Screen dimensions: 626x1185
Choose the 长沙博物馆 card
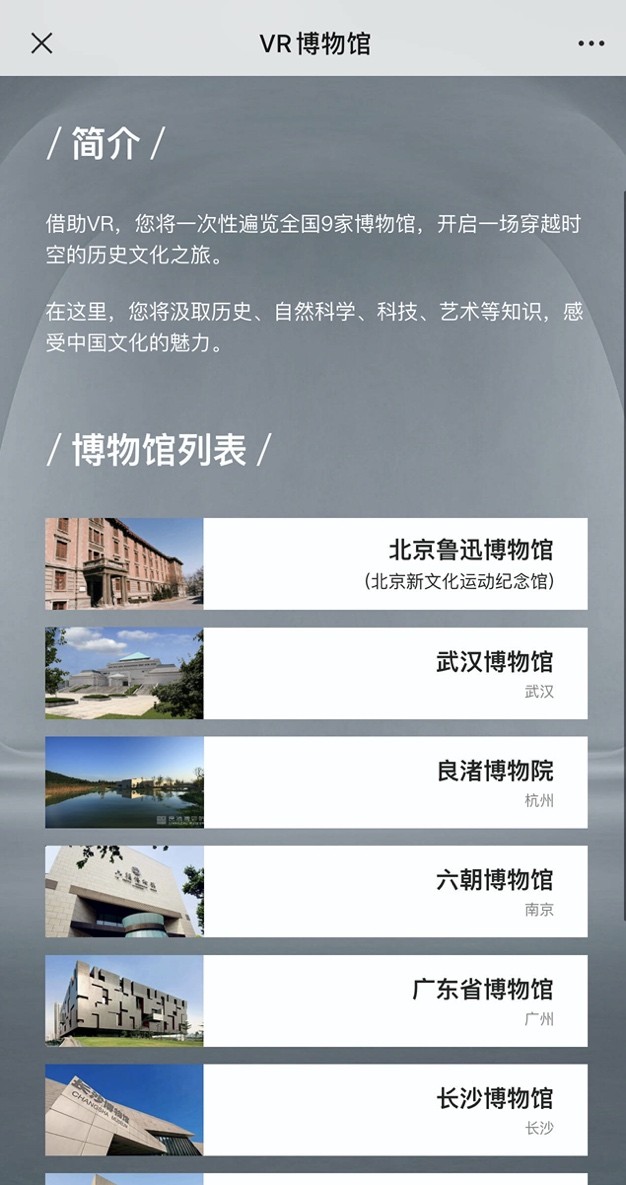pos(316,1109)
